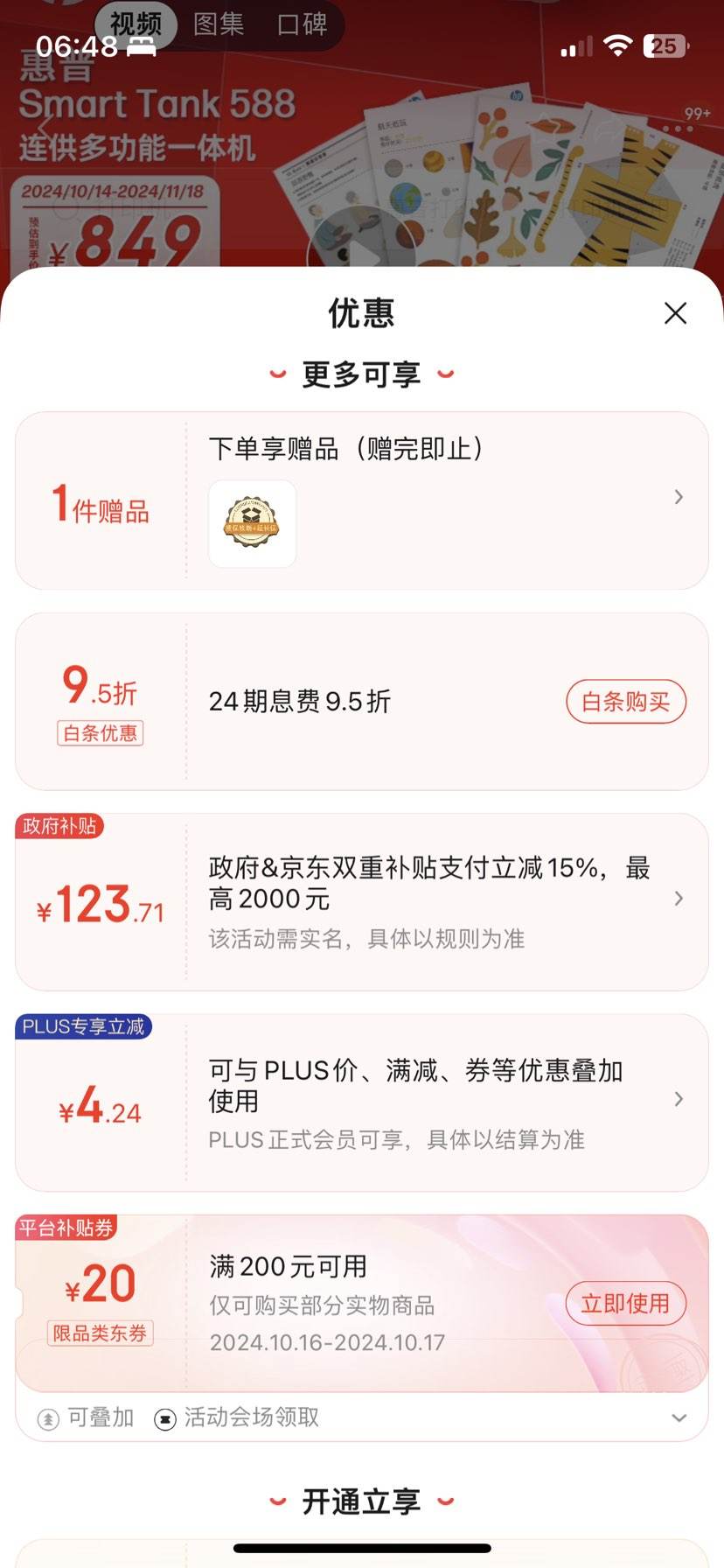Open gift details via right arrow
Image resolution: width=724 pixels, height=1568 pixels.
[678, 497]
